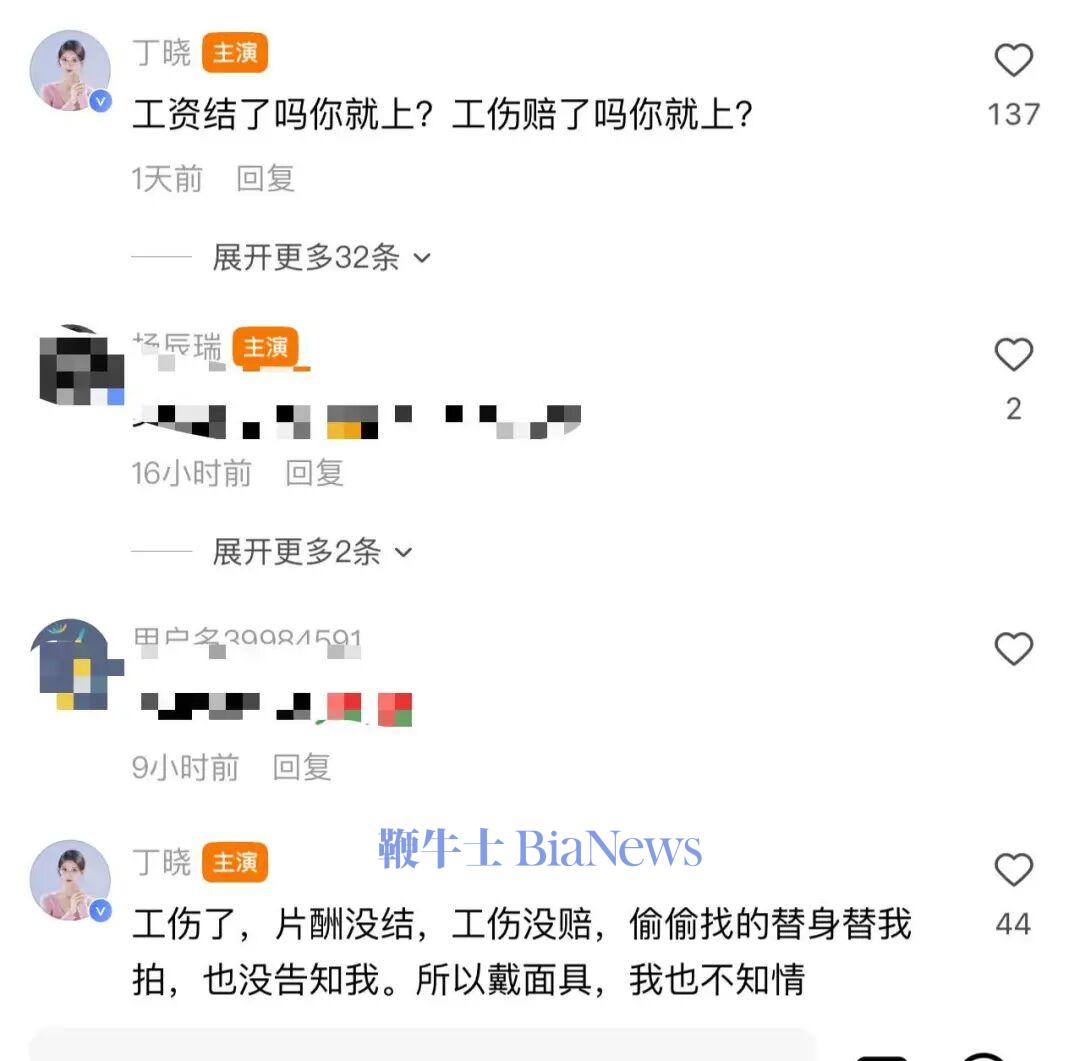Viewport: 1080px width, 1061px height.
Task: Open 丁晓's avatar on the top comment
Action: coord(69,70)
